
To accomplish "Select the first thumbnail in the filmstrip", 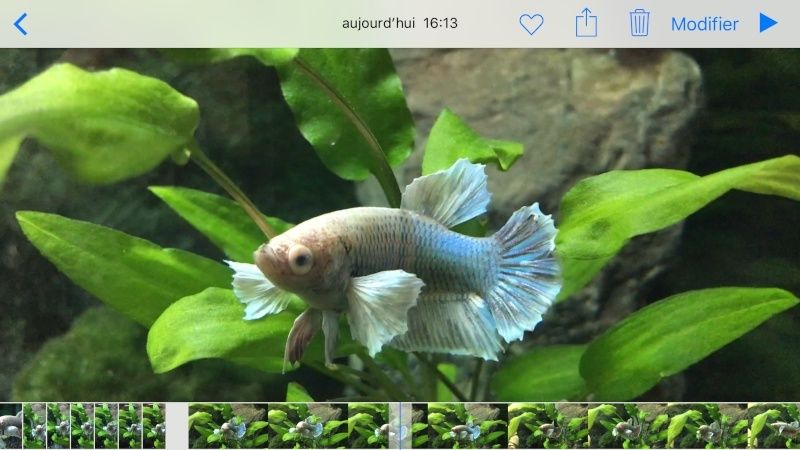I will [10, 425].
